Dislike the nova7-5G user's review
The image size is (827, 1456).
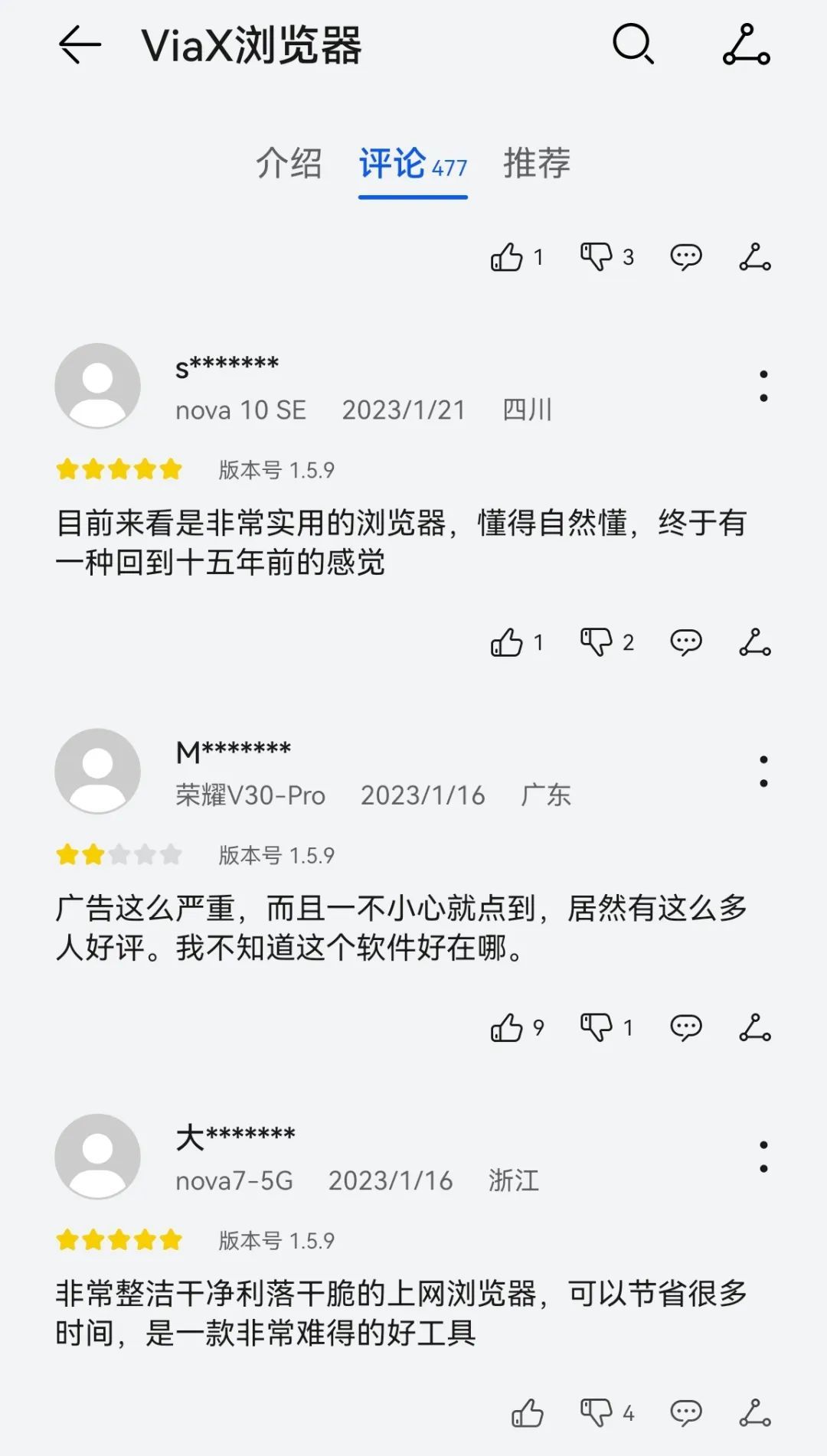click(x=597, y=1412)
